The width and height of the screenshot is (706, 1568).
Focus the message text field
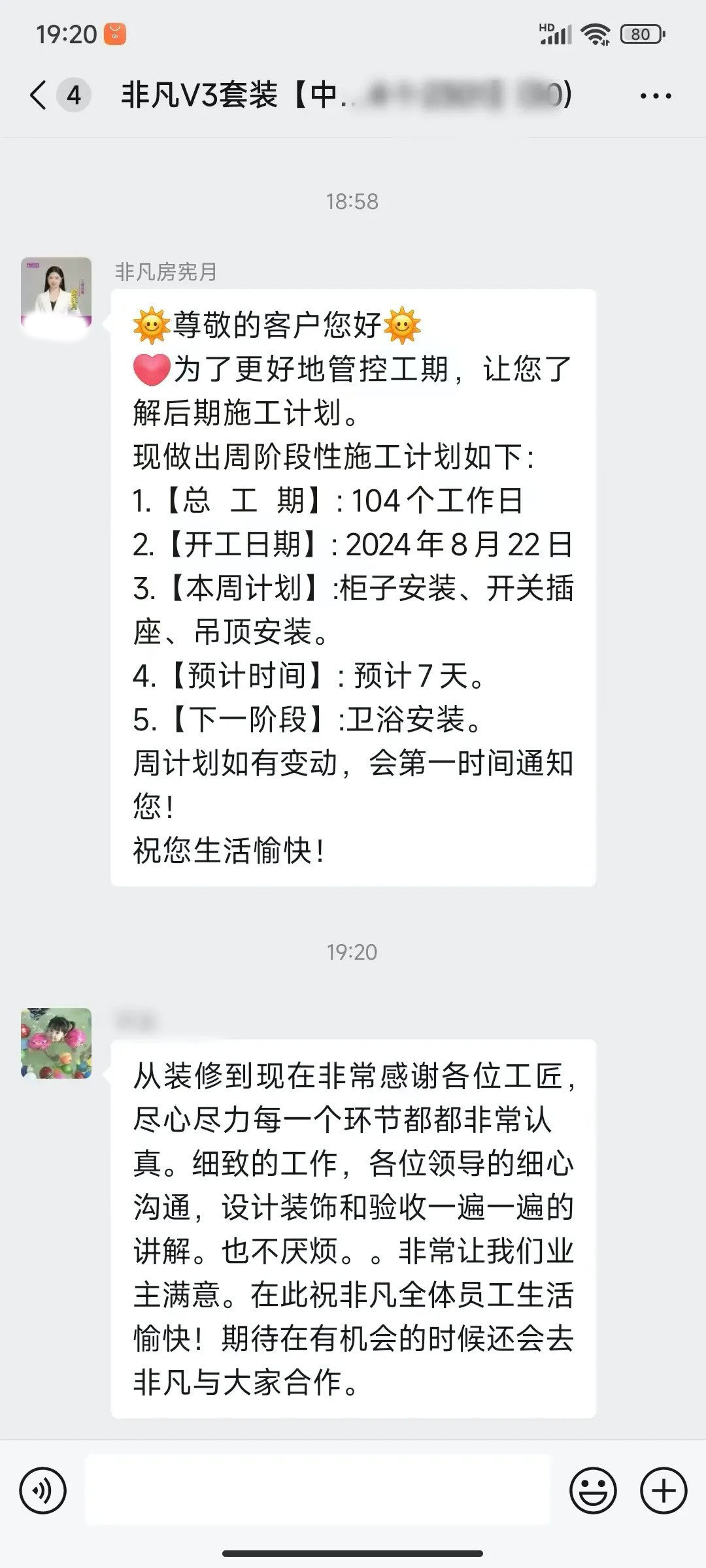(x=318, y=1490)
